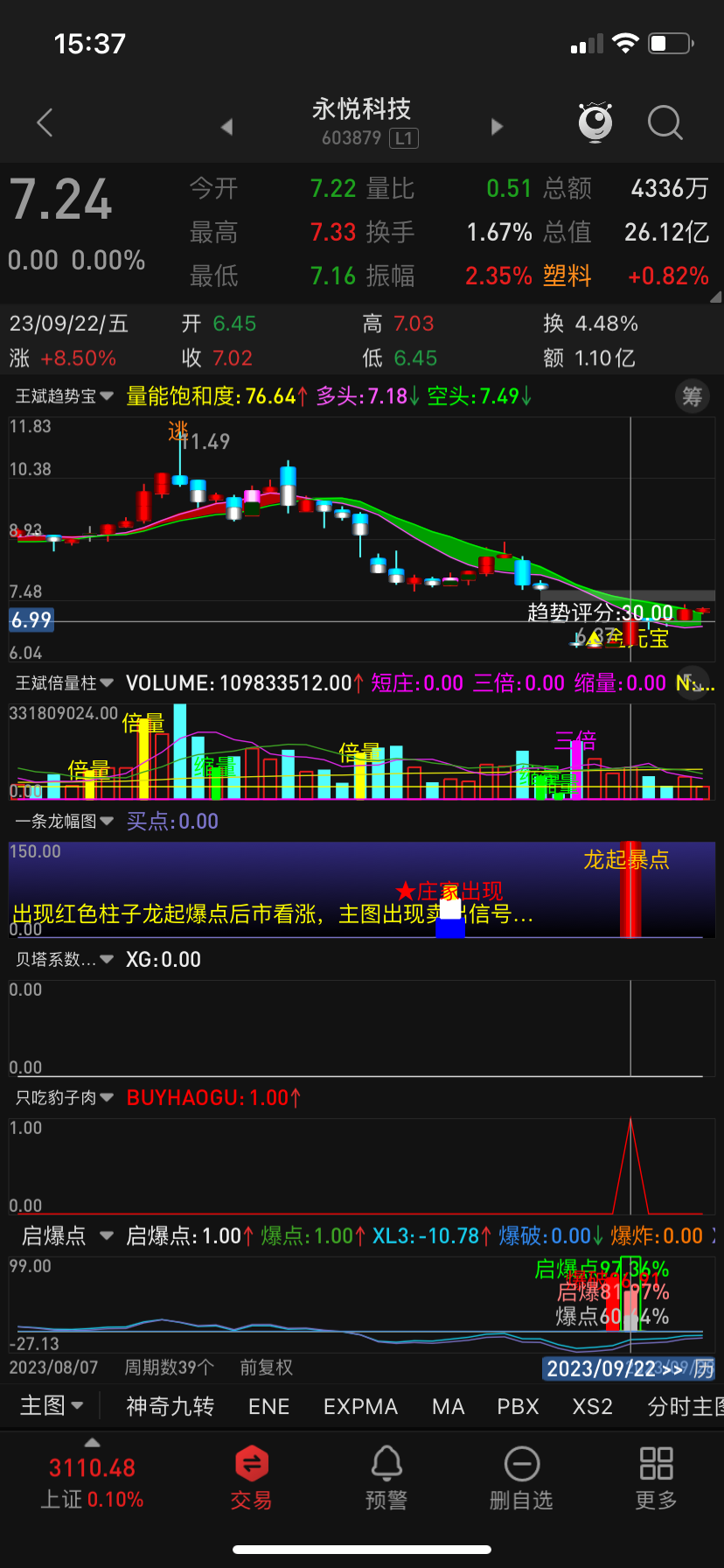Open the 预警 price alert feature
This screenshot has height=1568, width=724.
(x=386, y=1479)
